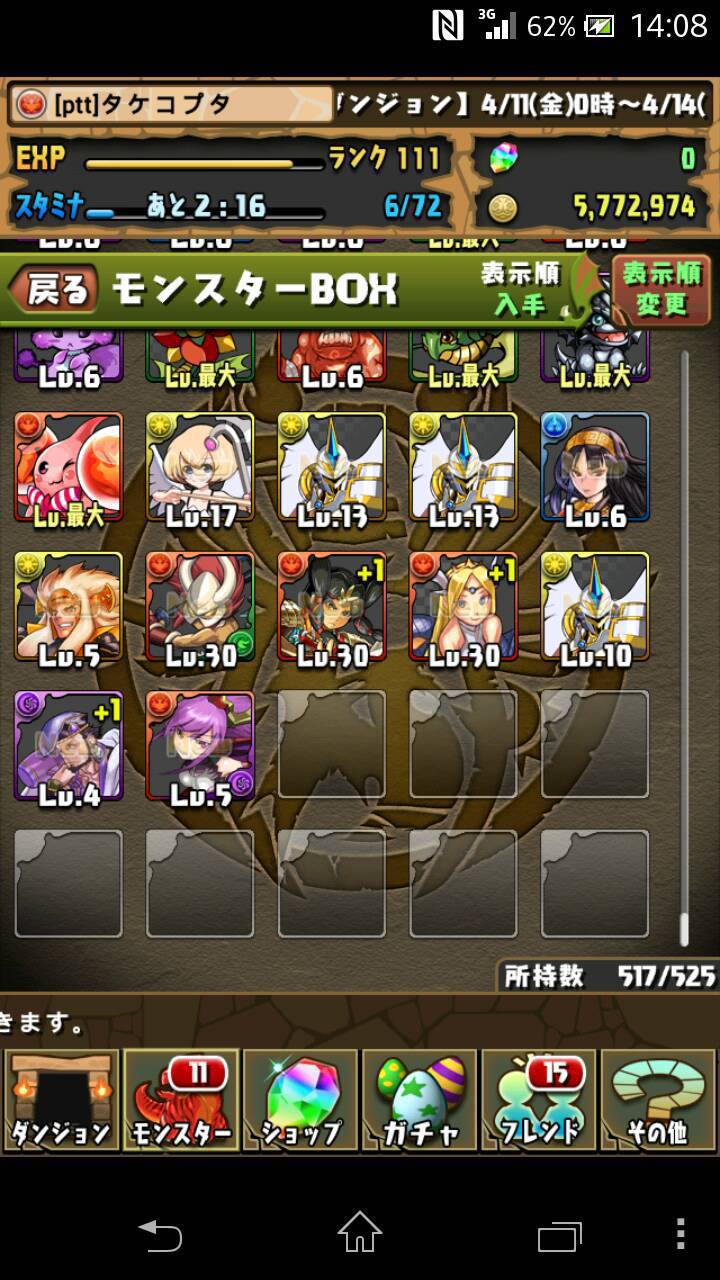Go to the ショップ tab

tap(300, 1100)
